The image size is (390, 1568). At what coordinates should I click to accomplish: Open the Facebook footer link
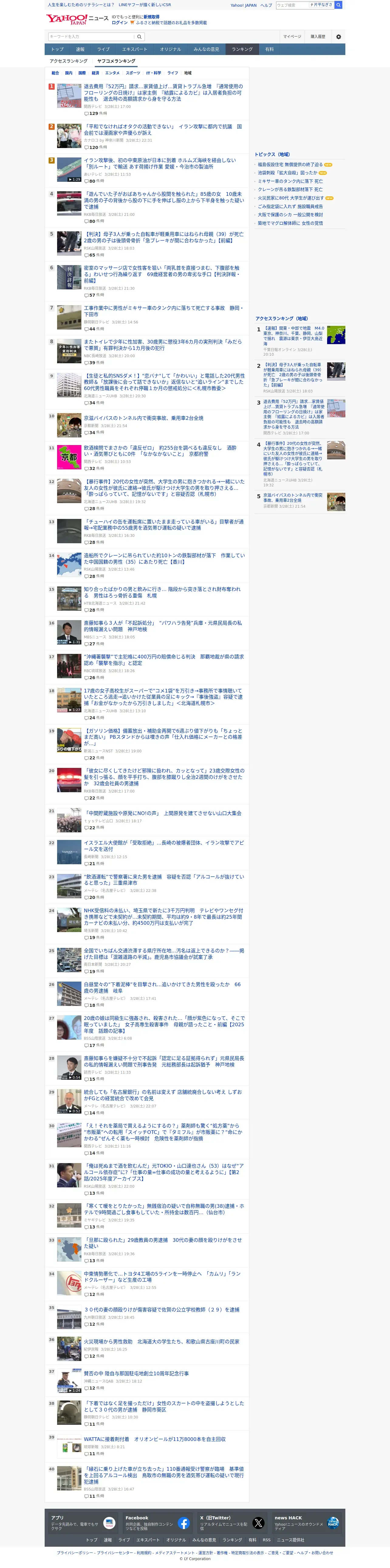coord(157,1523)
